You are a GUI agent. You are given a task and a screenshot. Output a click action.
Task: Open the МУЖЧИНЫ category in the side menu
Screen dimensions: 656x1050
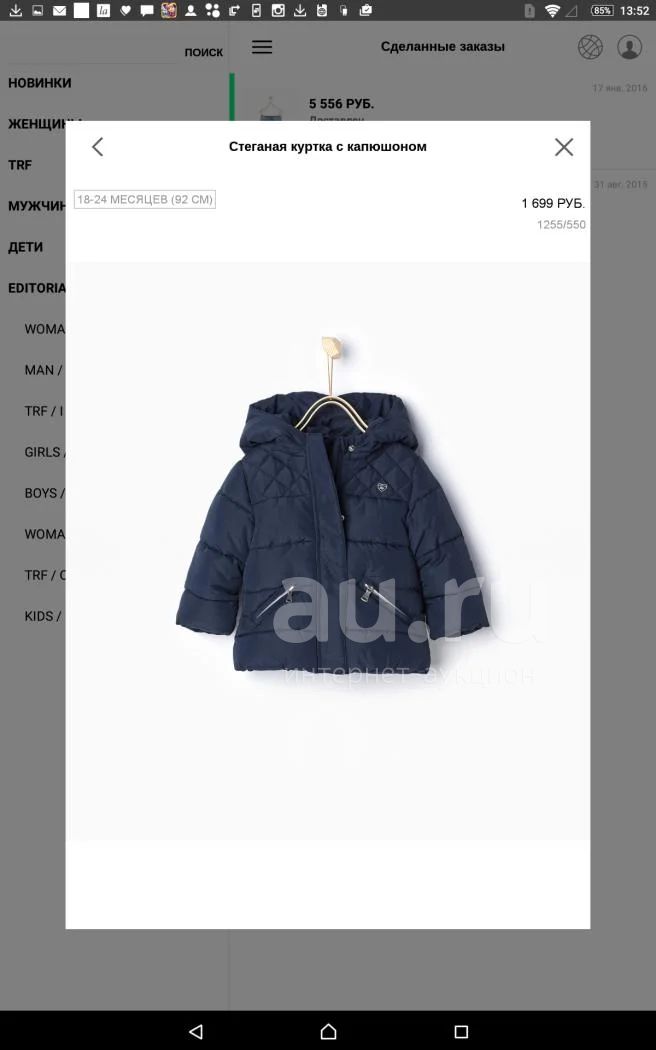(x=37, y=206)
